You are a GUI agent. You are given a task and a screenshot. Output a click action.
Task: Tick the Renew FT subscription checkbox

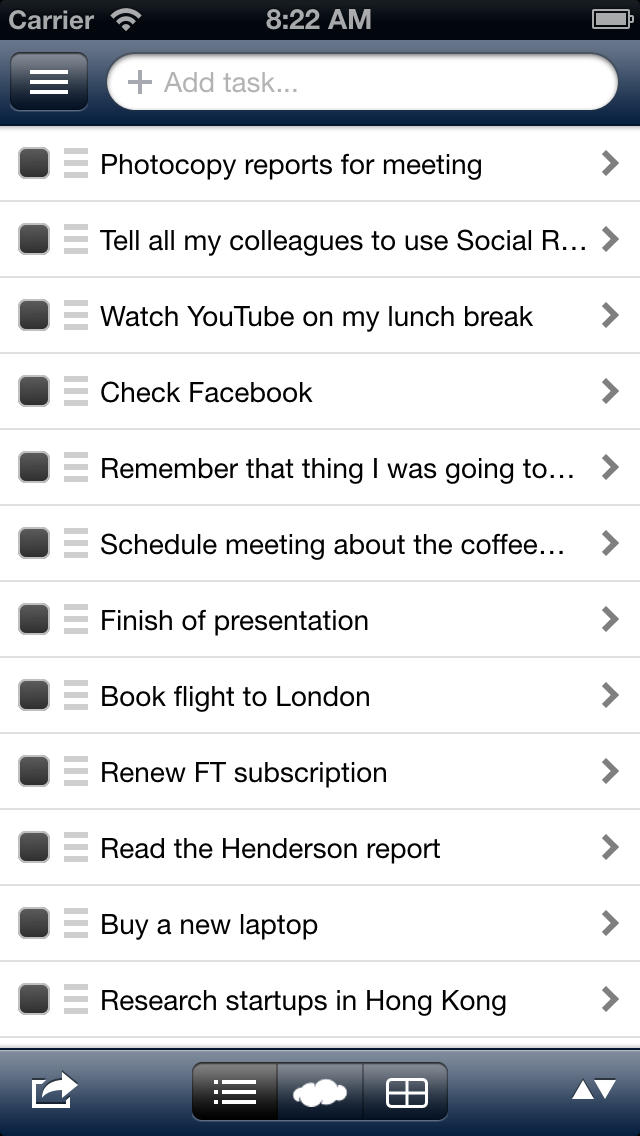(x=34, y=771)
